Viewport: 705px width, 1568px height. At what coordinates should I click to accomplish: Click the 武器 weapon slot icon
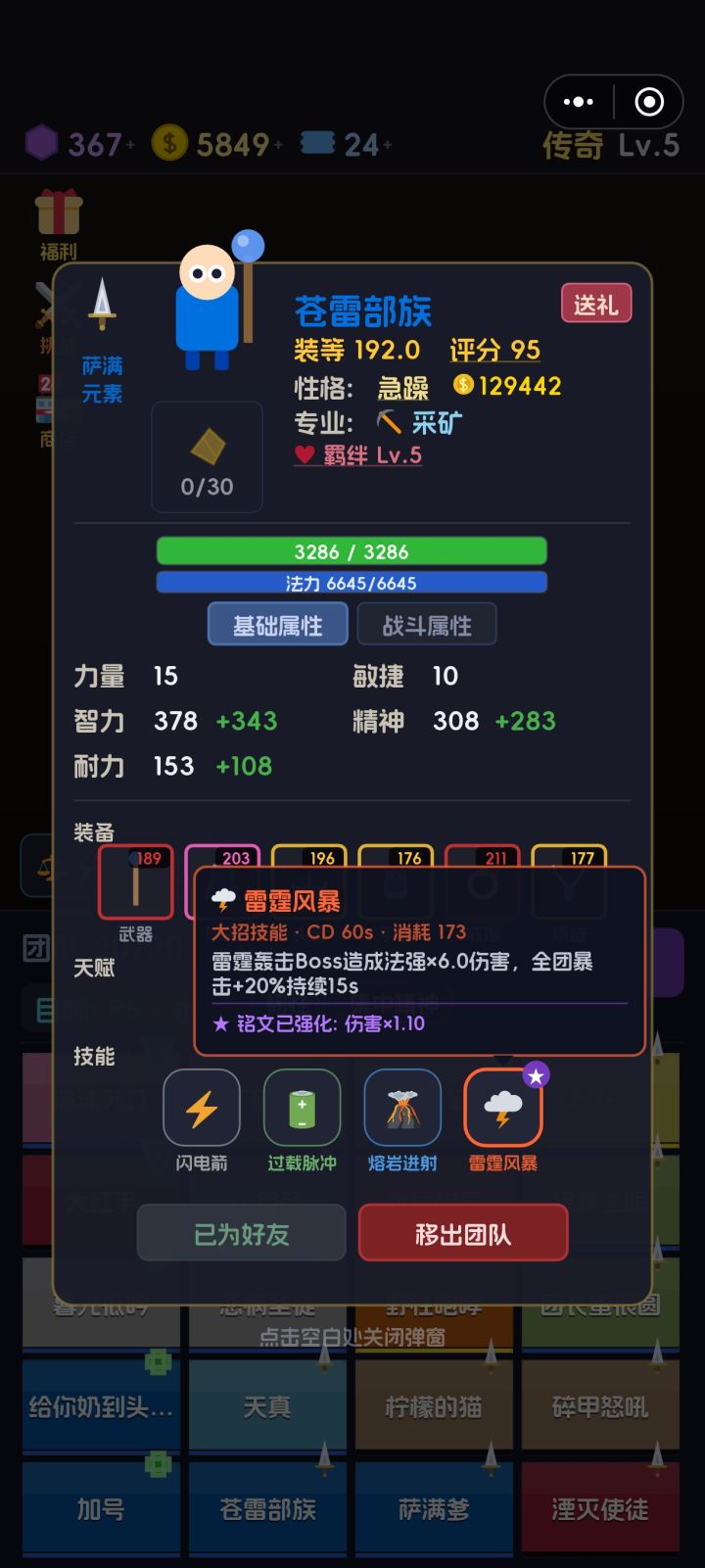[137, 882]
